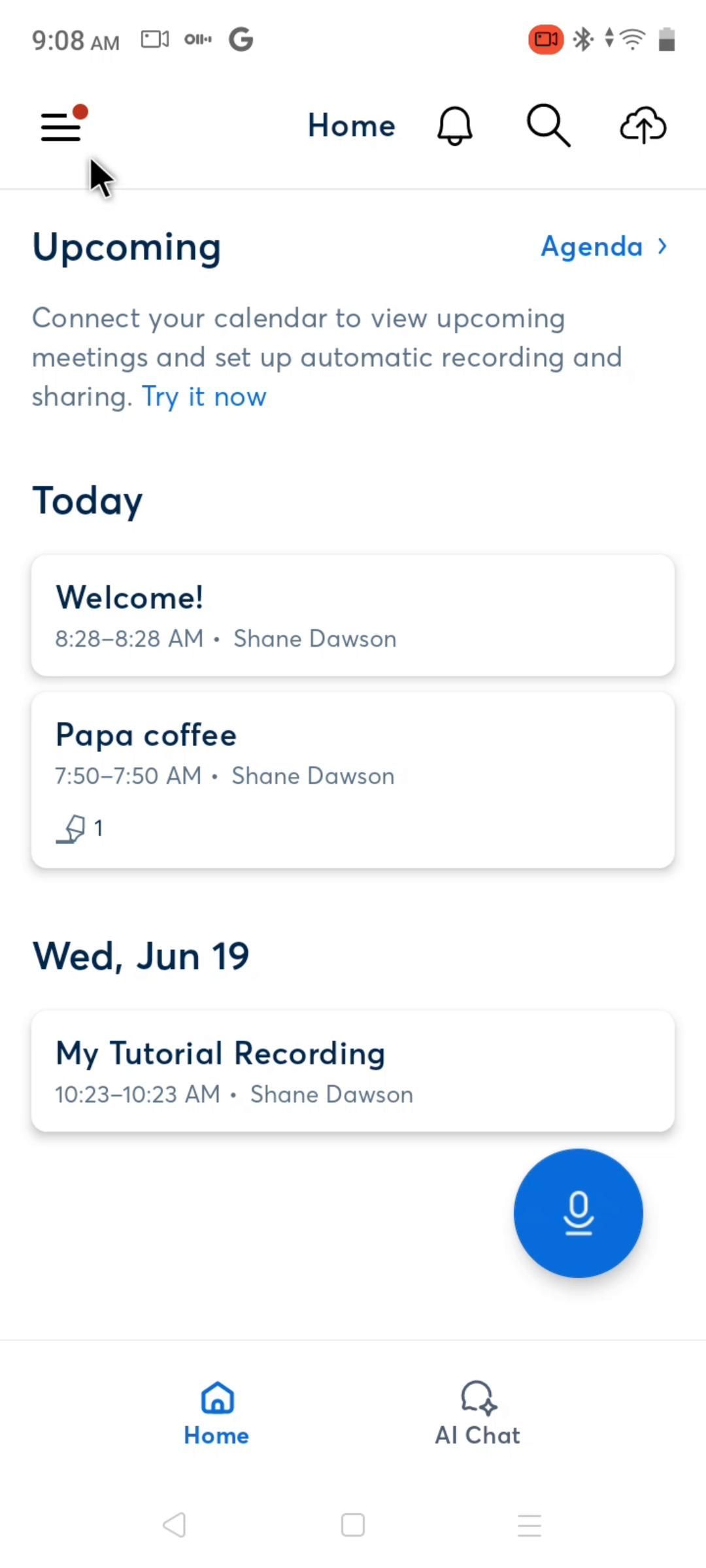Select the Home tab
This screenshot has height=1568, width=706.
[x=216, y=1413]
